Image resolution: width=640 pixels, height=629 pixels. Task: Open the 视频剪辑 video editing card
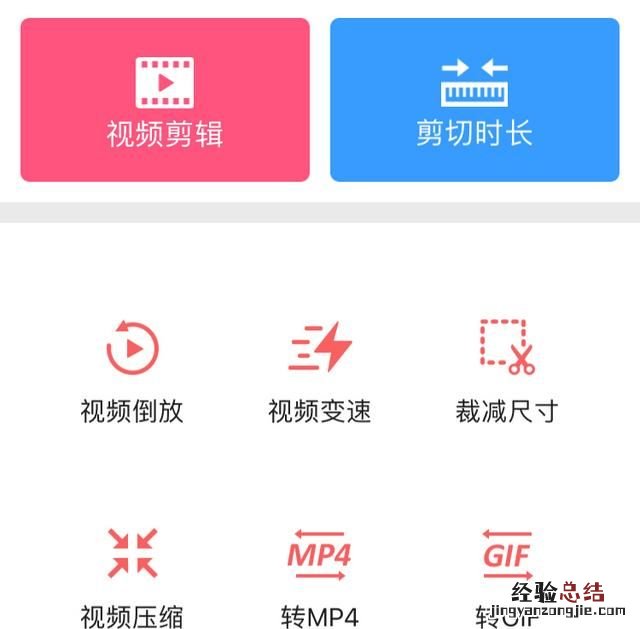coord(165,100)
